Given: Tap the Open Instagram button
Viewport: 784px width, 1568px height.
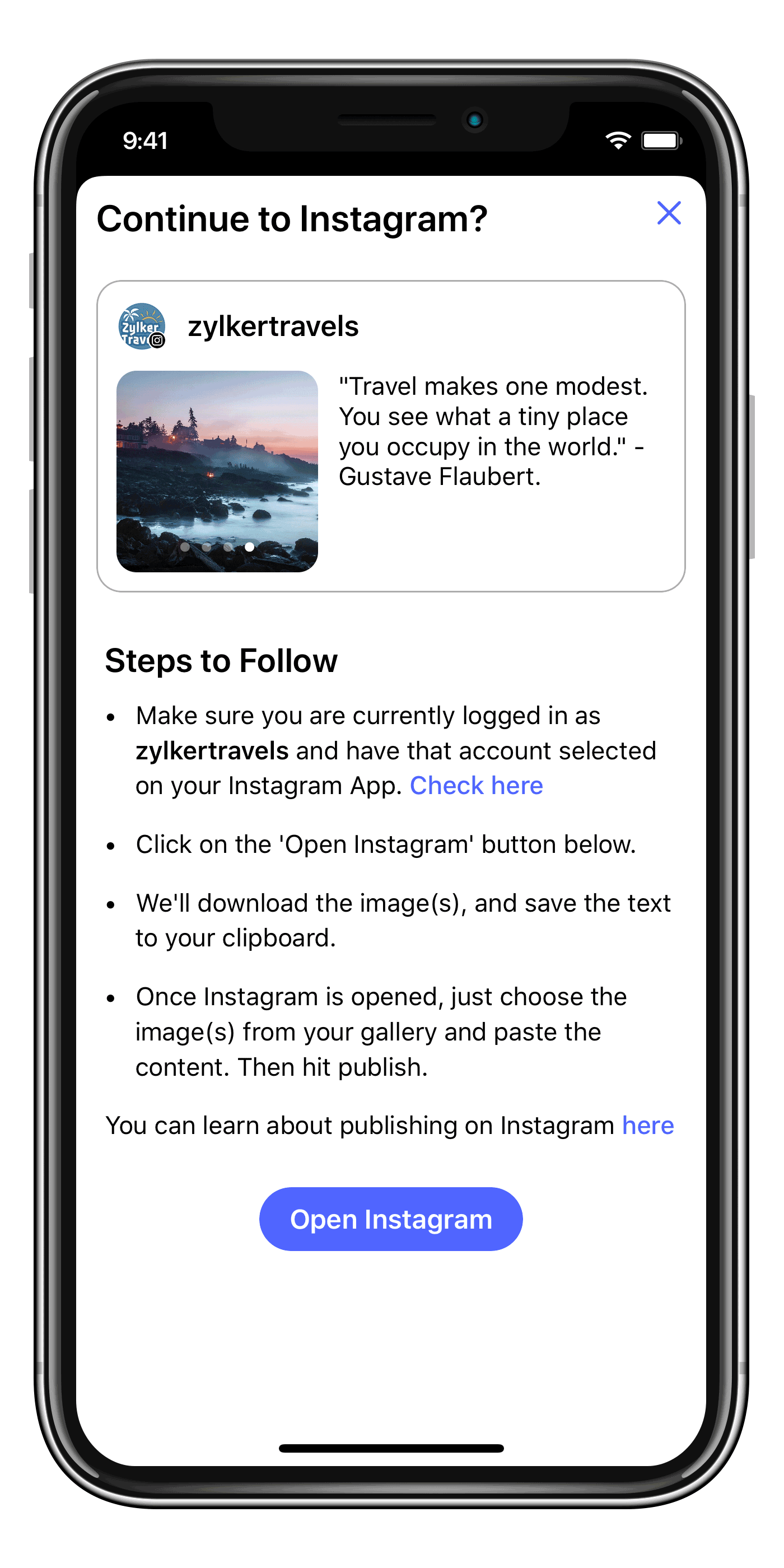Looking at the screenshot, I should click(391, 1219).
